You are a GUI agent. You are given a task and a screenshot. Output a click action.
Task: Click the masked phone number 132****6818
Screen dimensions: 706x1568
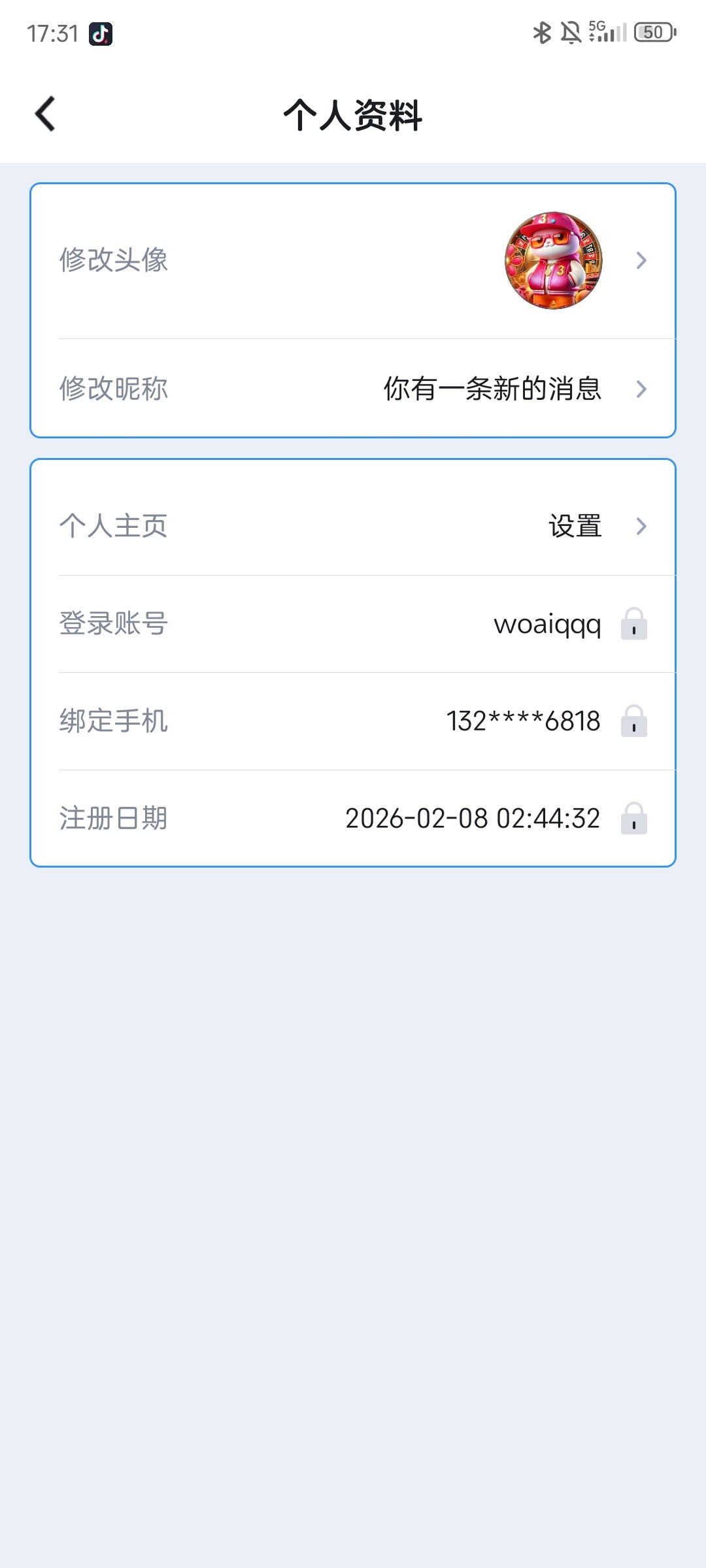click(523, 721)
